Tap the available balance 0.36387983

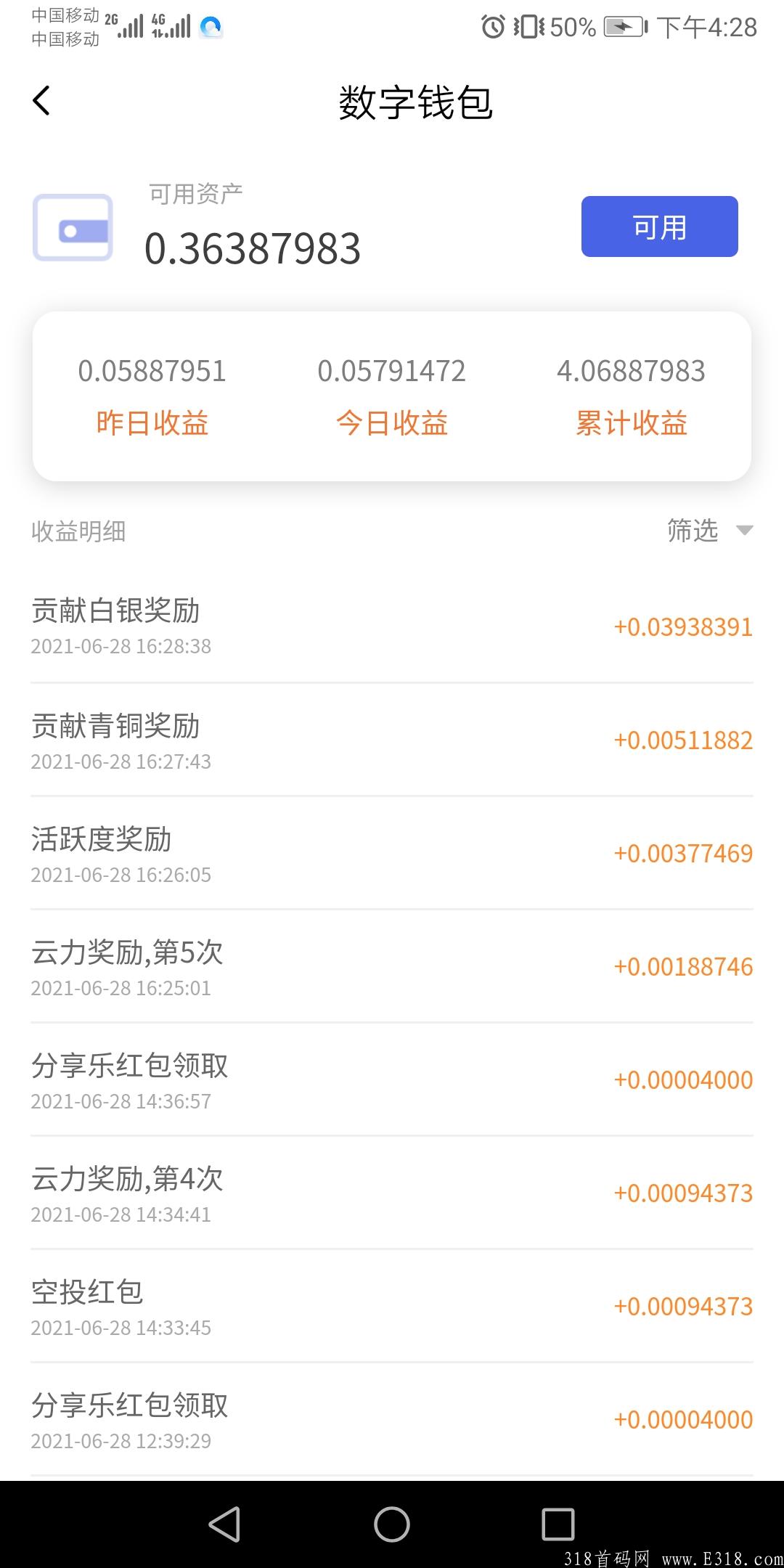pyautogui.click(x=253, y=248)
